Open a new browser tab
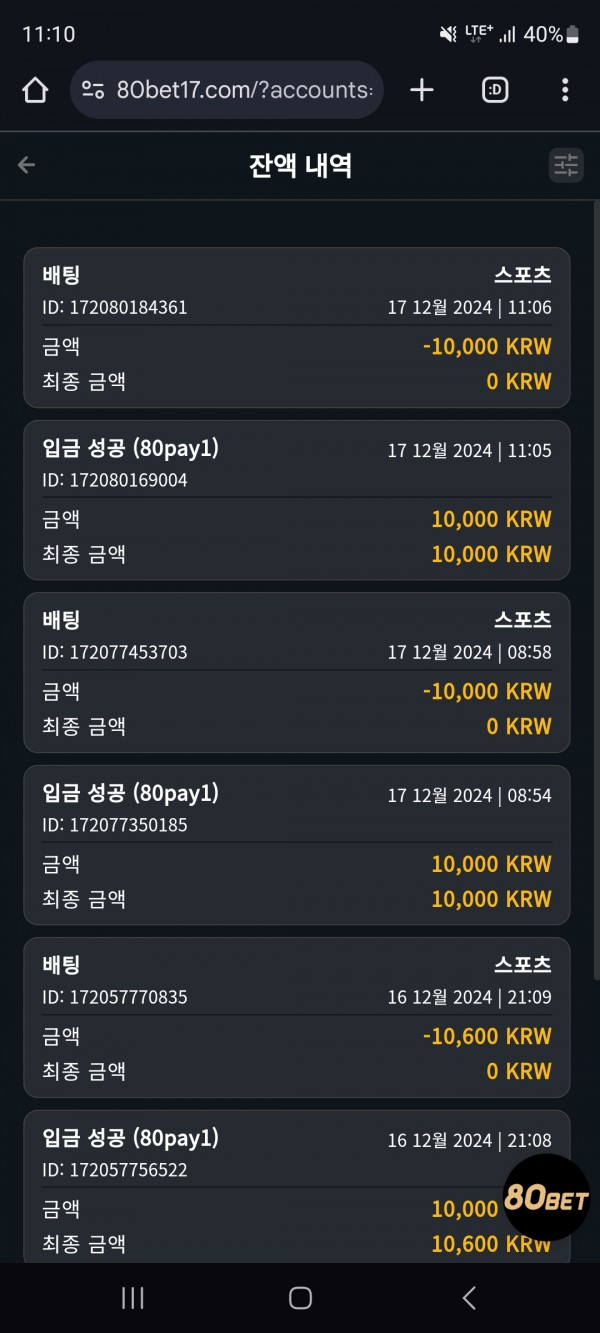 click(422, 90)
